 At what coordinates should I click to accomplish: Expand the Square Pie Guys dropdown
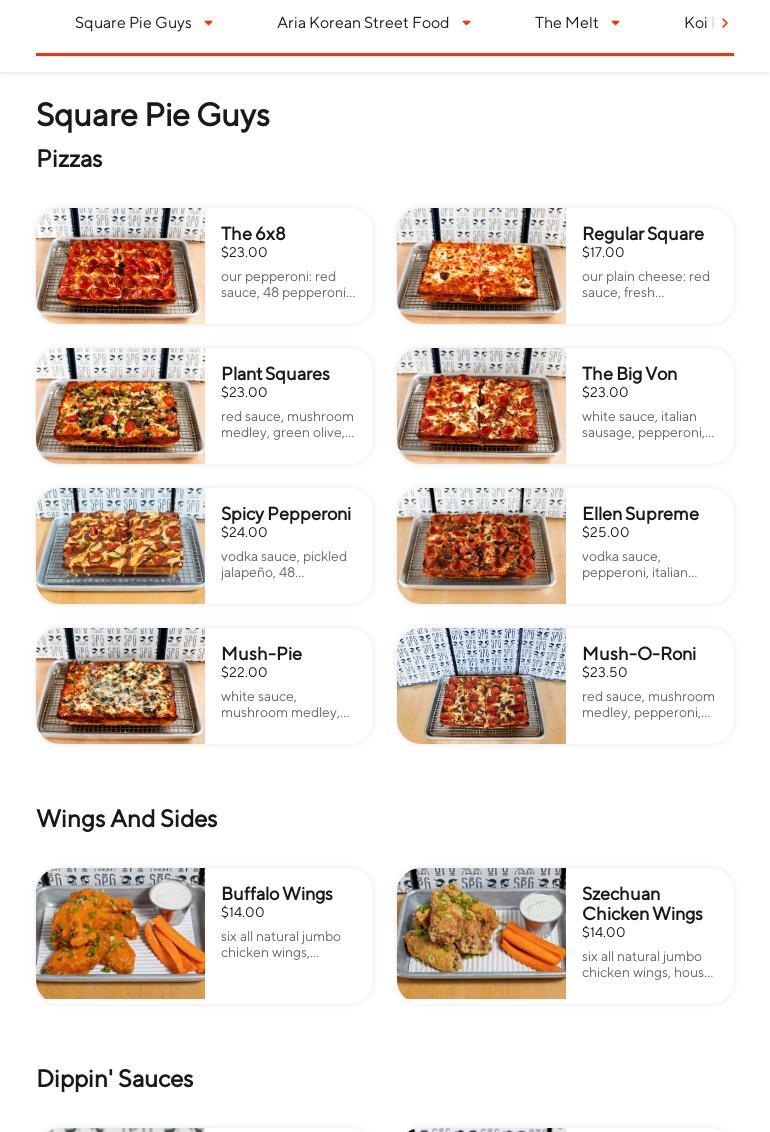pos(208,23)
